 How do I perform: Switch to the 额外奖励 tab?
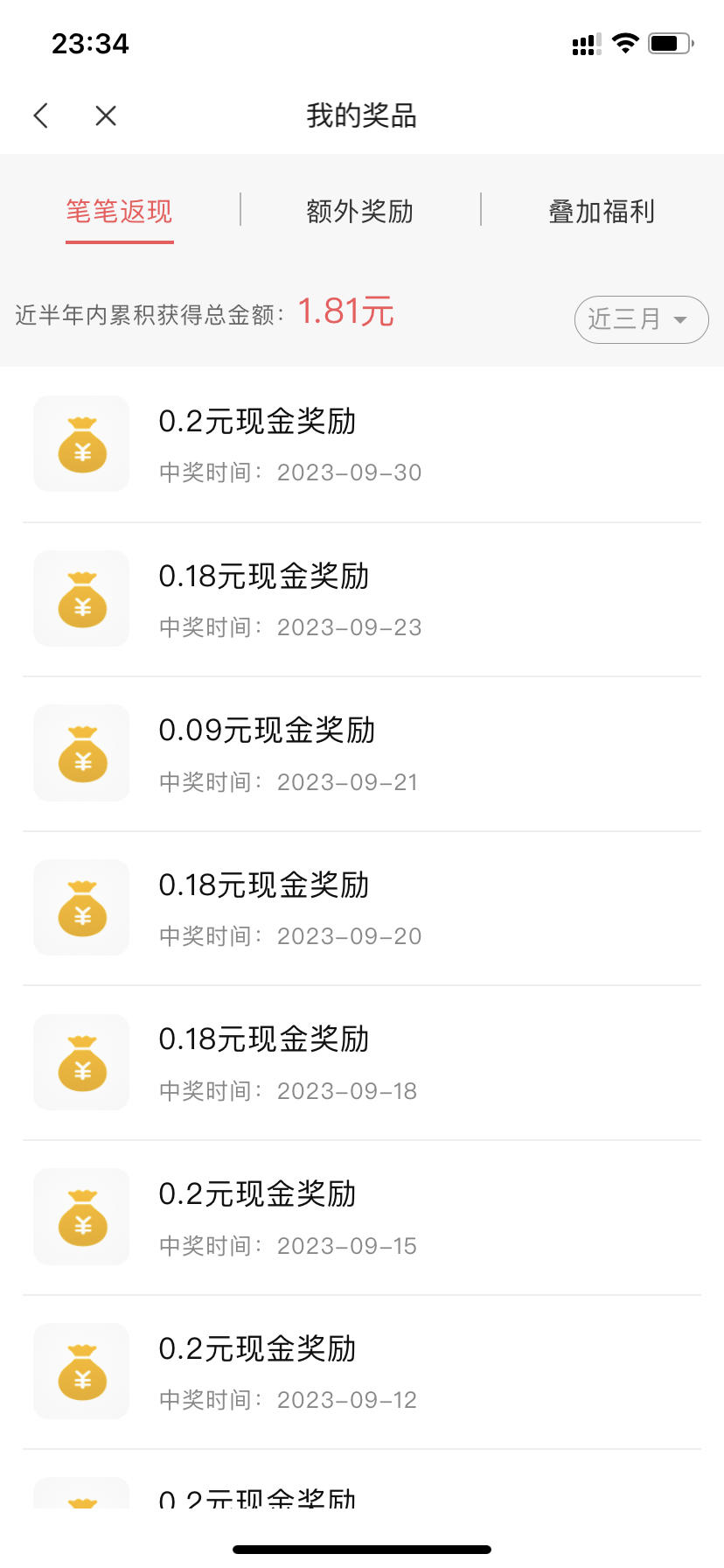(360, 212)
